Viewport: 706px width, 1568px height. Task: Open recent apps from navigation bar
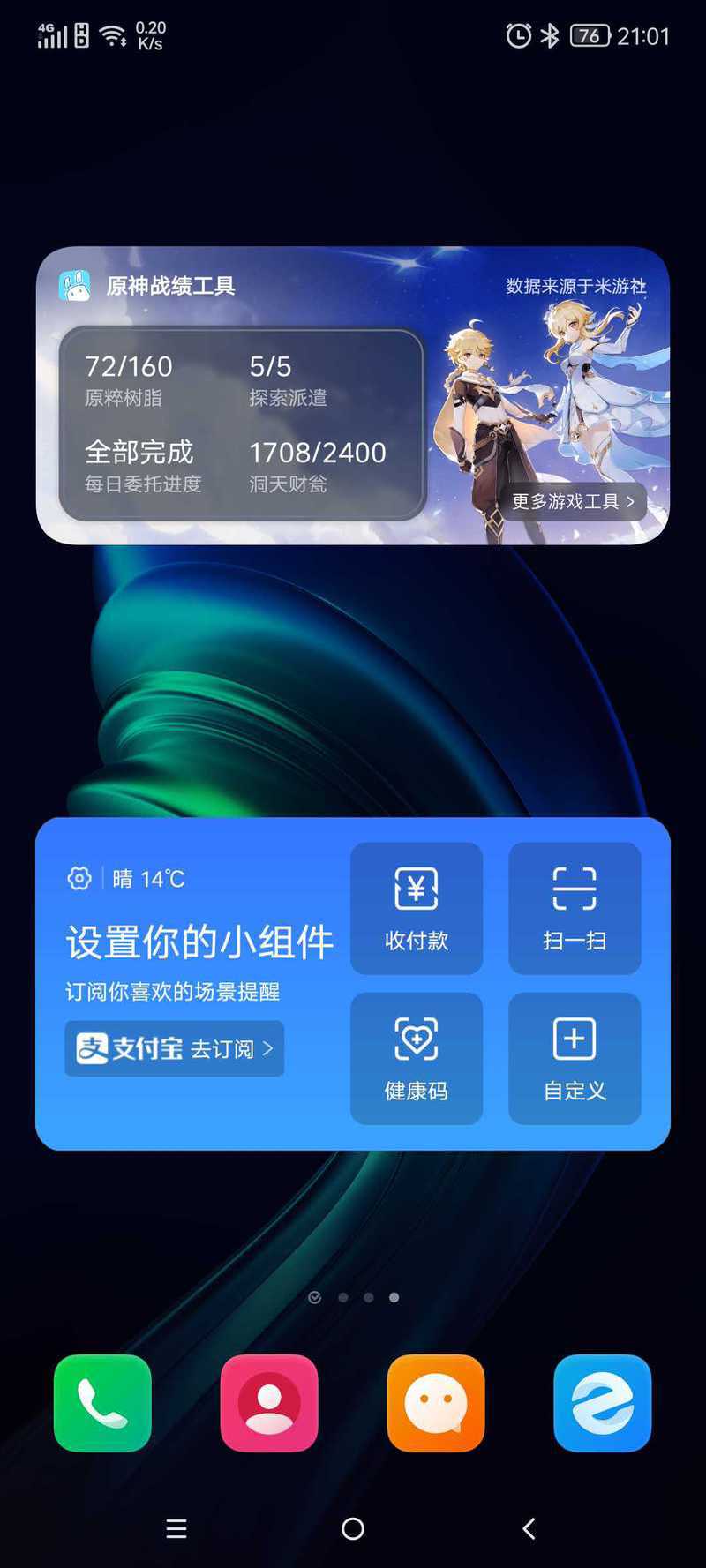(x=176, y=1529)
